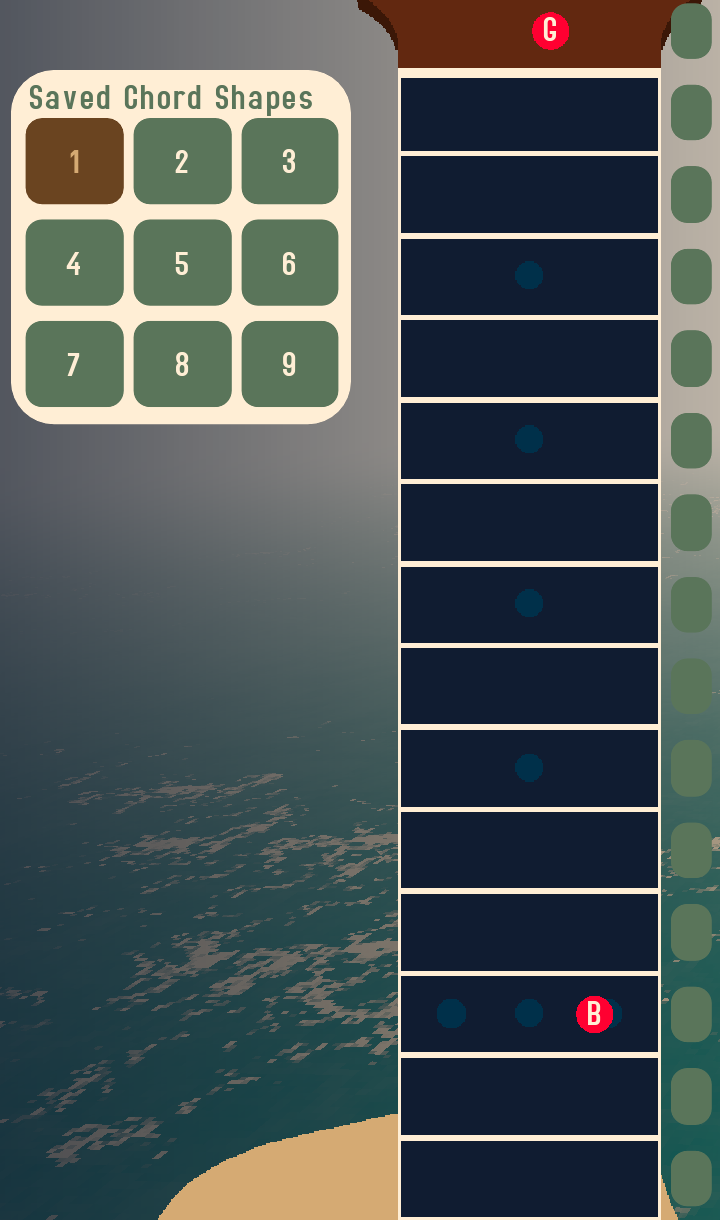Tap the B note marker on the fretboard

[594, 1014]
